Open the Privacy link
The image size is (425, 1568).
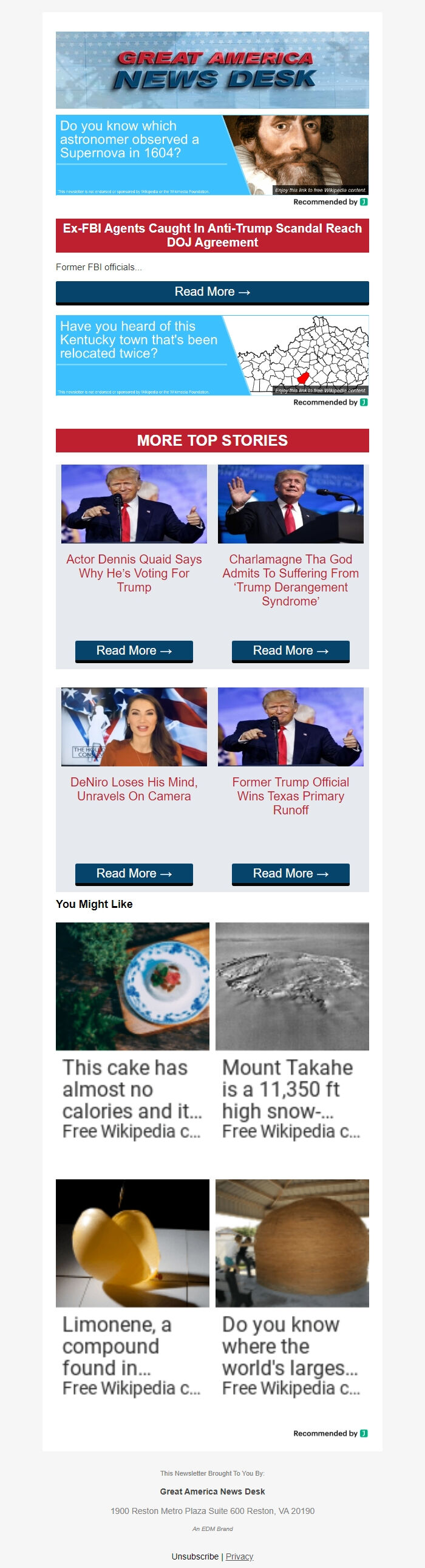239,1556
